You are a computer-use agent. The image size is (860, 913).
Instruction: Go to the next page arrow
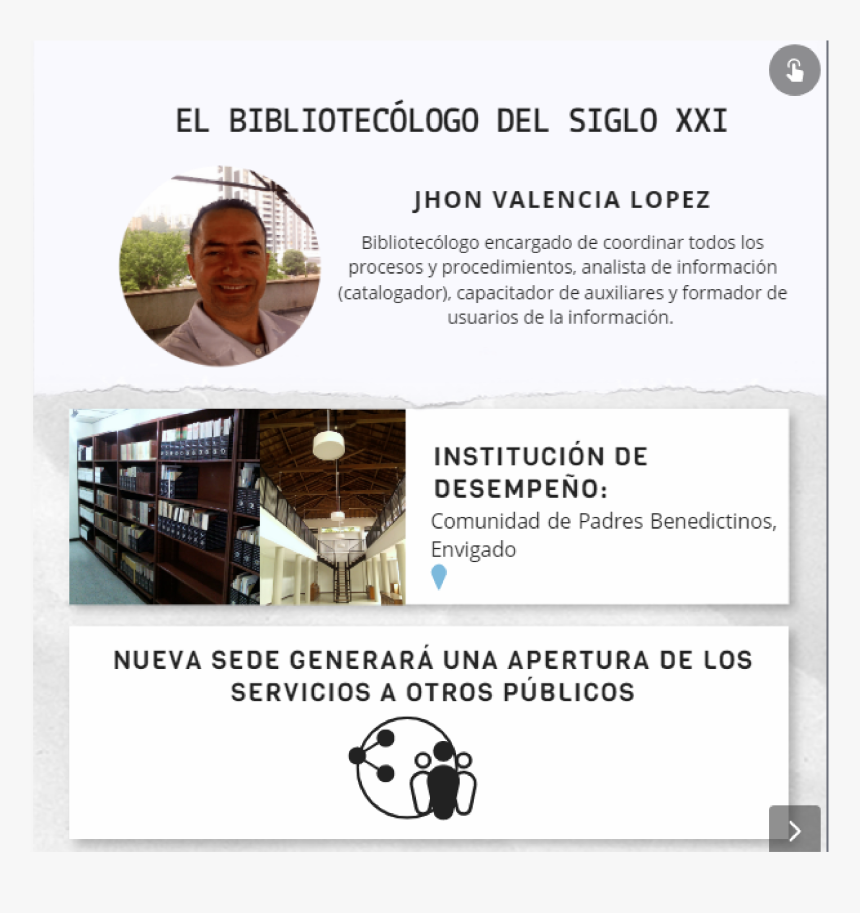[794, 830]
